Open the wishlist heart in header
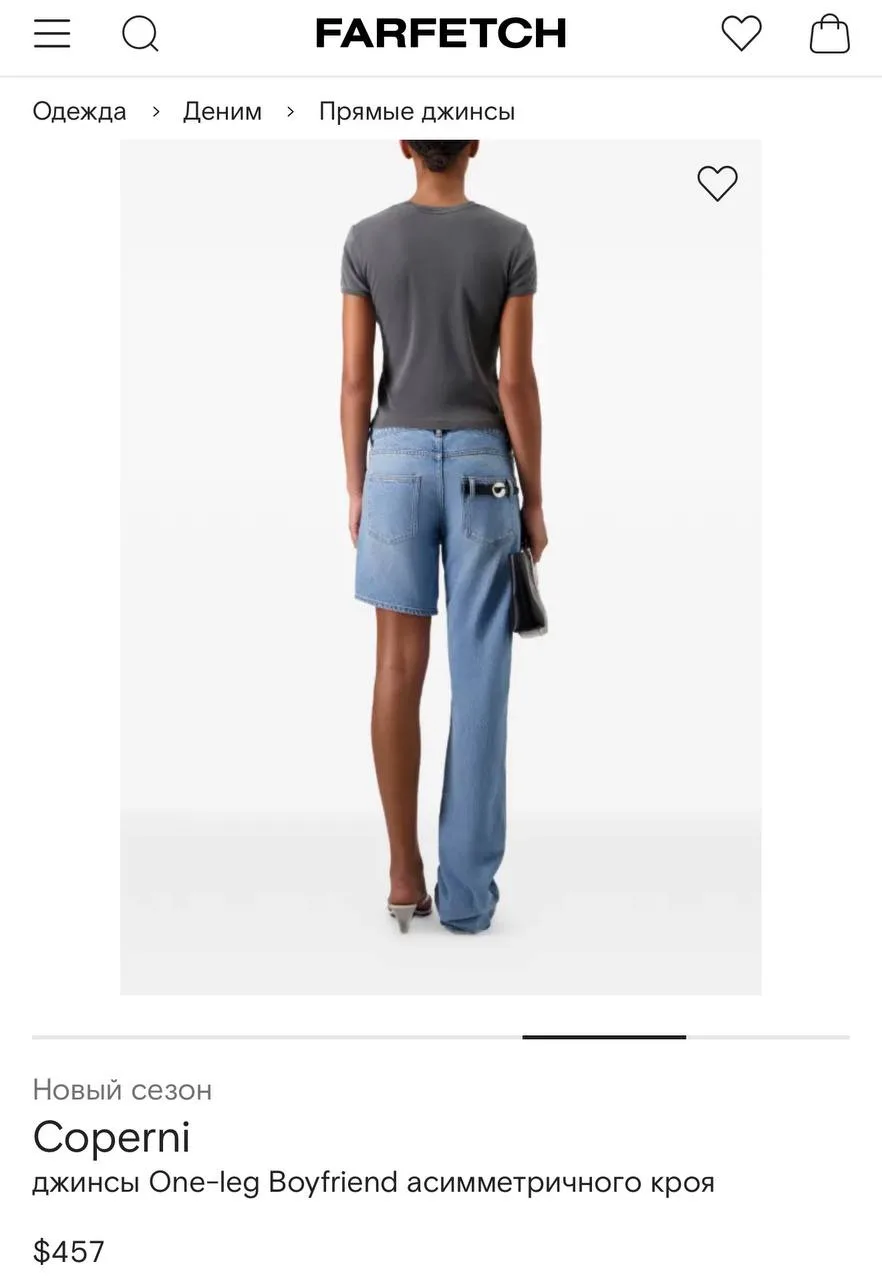882x1280 pixels. point(741,34)
